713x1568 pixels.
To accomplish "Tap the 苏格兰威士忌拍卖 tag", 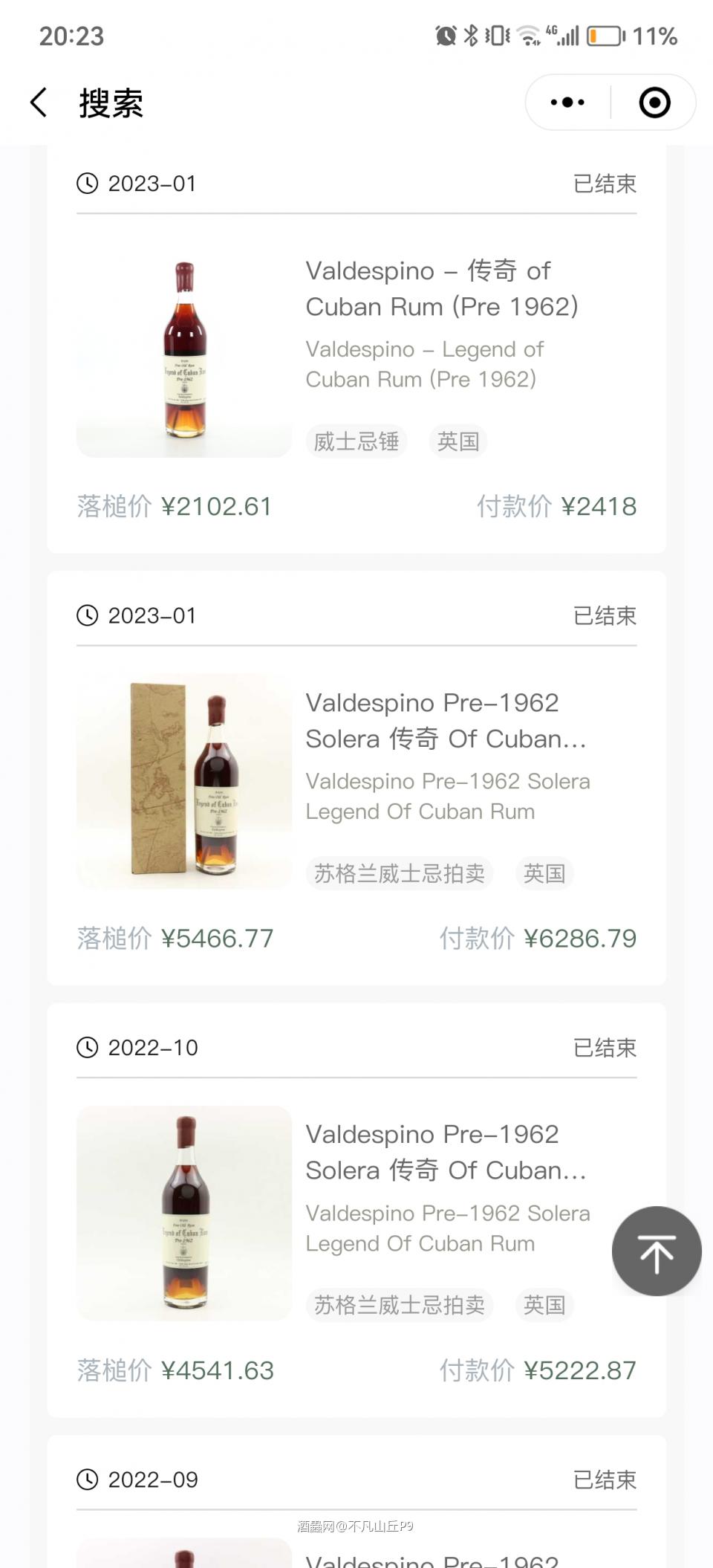I will click(400, 873).
